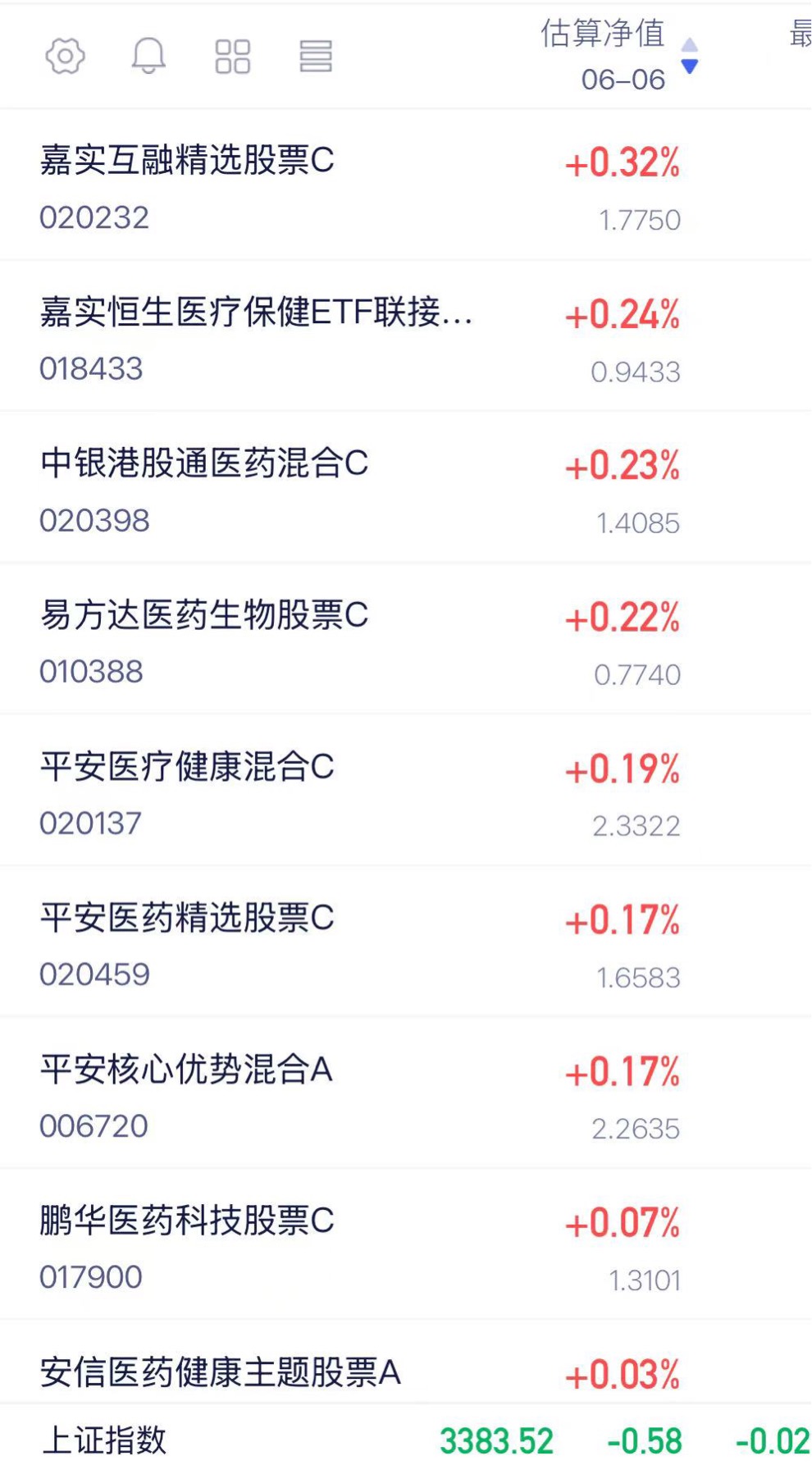Viewport: 812px width, 1465px height.
Task: Open fund 嘉实互融精选股票C
Action: coord(406,186)
